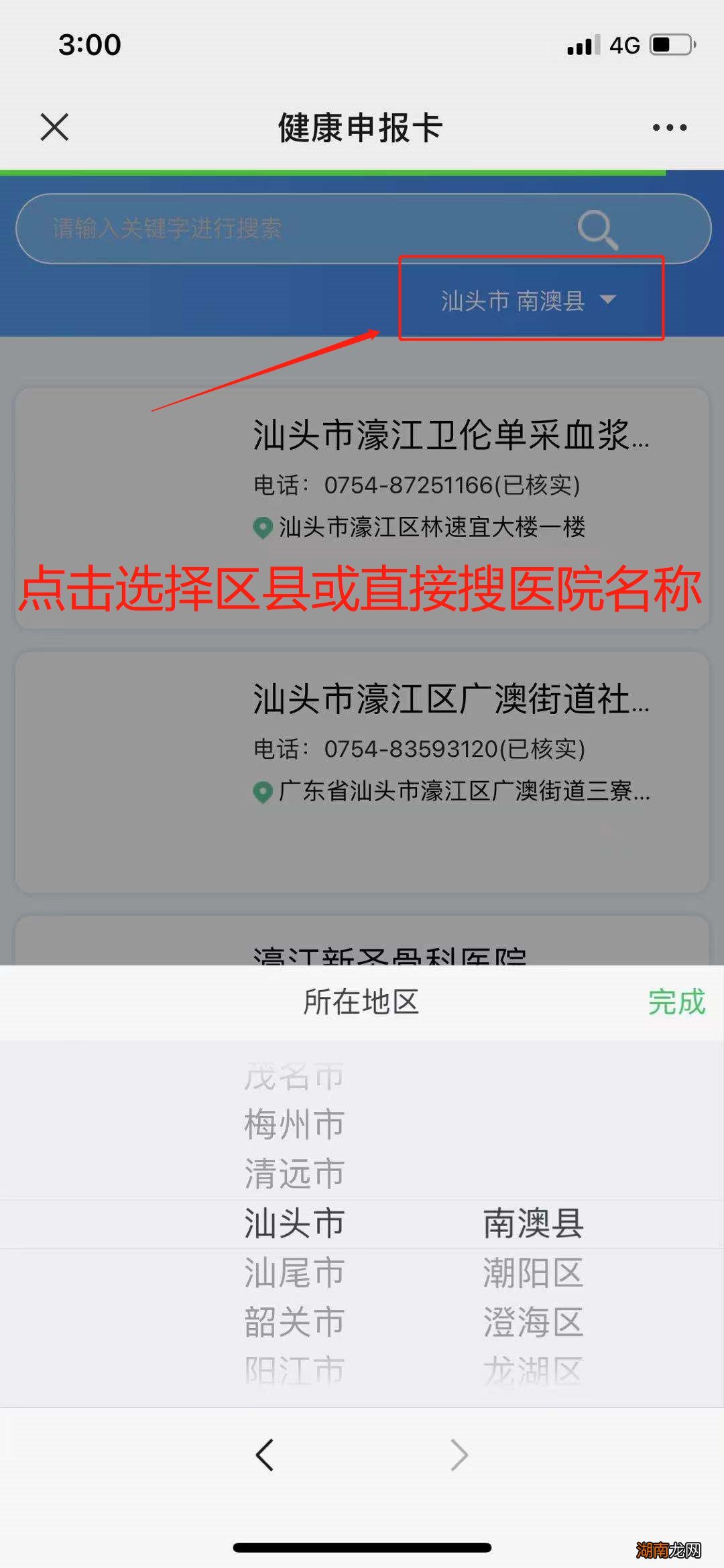Switch city selection to 梅州市
Image resolution: width=724 pixels, height=1568 pixels.
coord(293,1126)
